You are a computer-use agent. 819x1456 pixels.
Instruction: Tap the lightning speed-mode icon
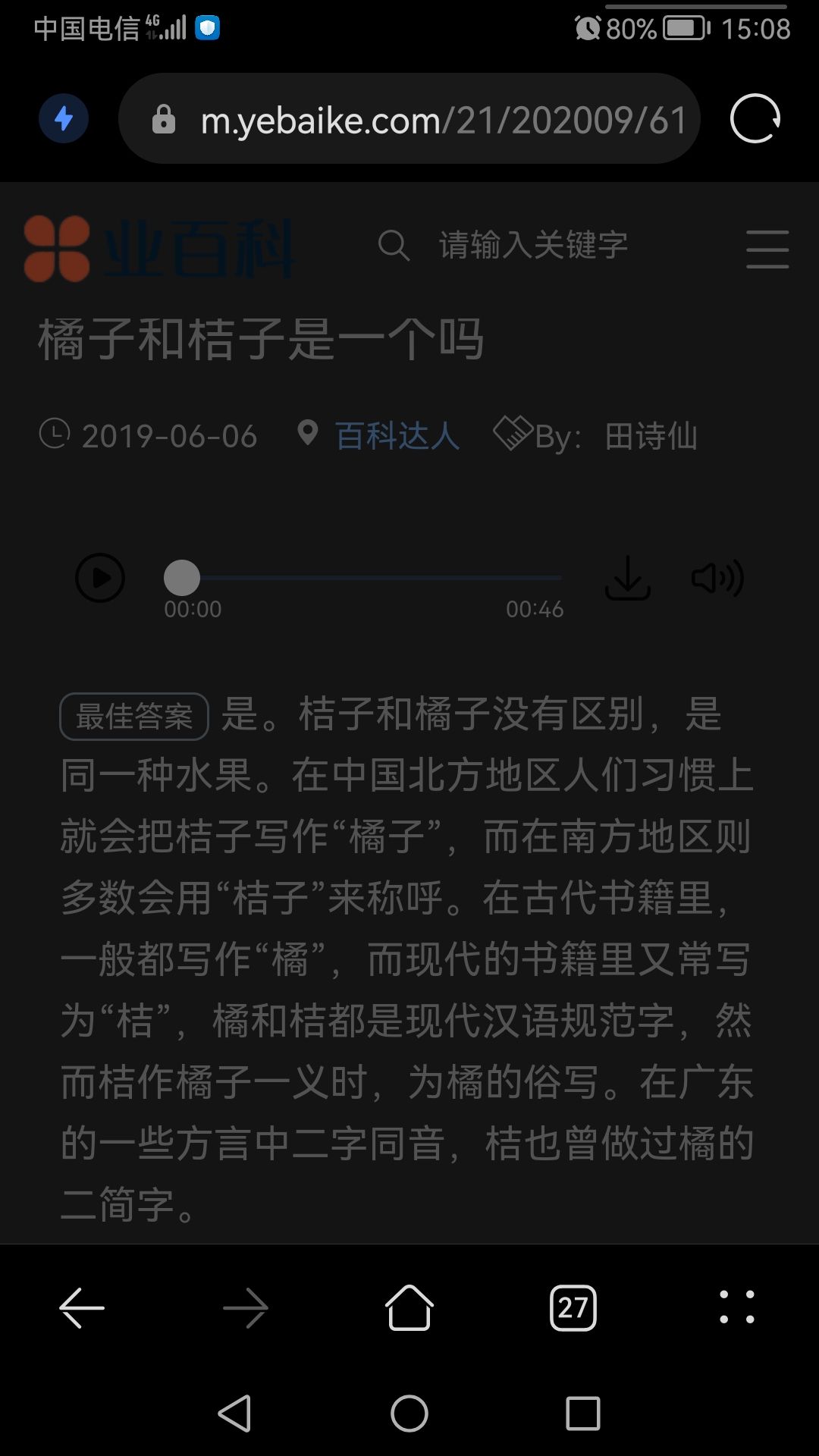coord(64,119)
